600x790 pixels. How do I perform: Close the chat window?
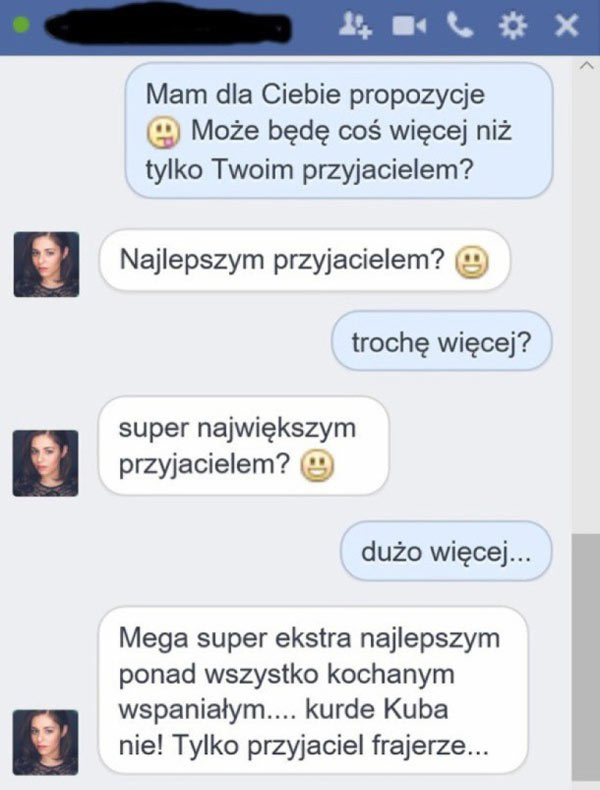coord(566,26)
